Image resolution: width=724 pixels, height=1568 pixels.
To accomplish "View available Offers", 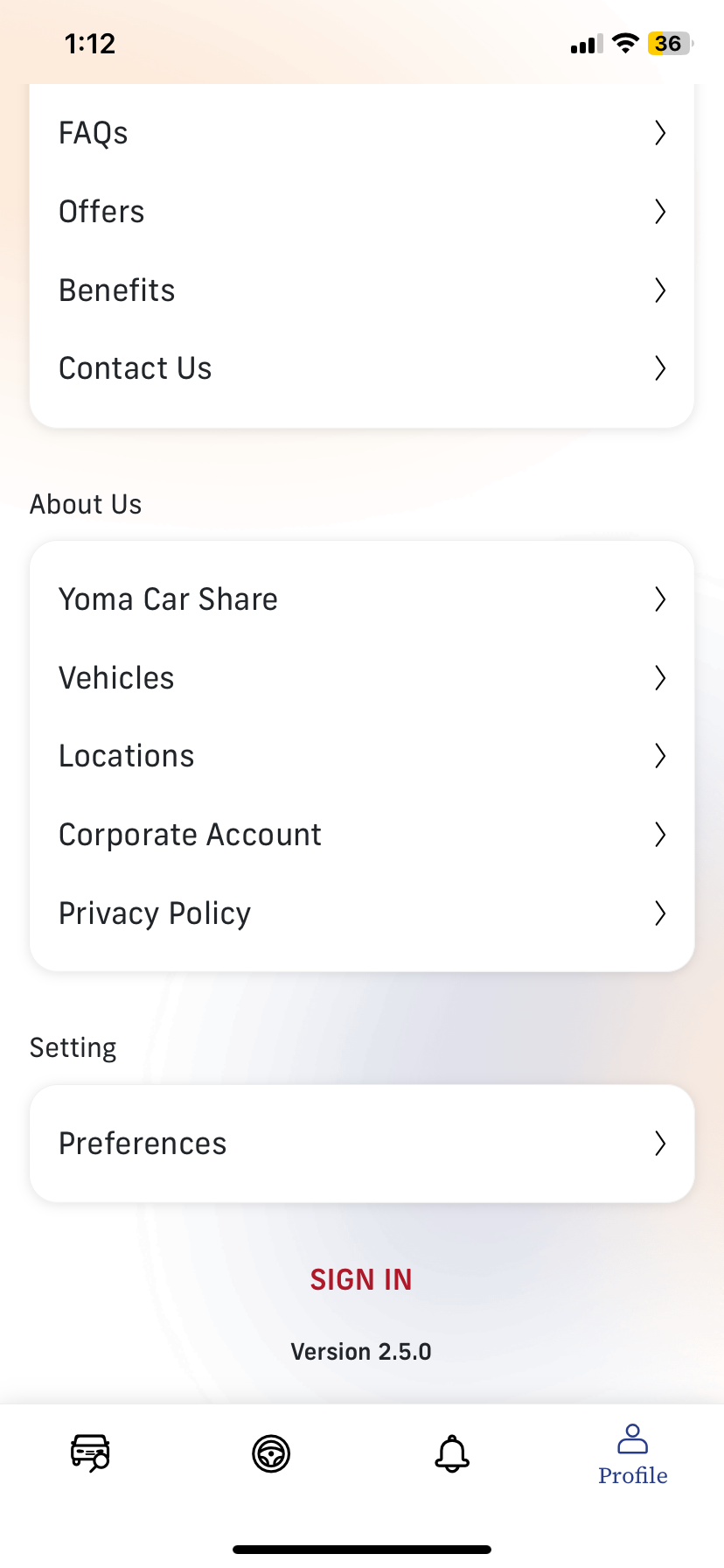I will [x=361, y=212].
